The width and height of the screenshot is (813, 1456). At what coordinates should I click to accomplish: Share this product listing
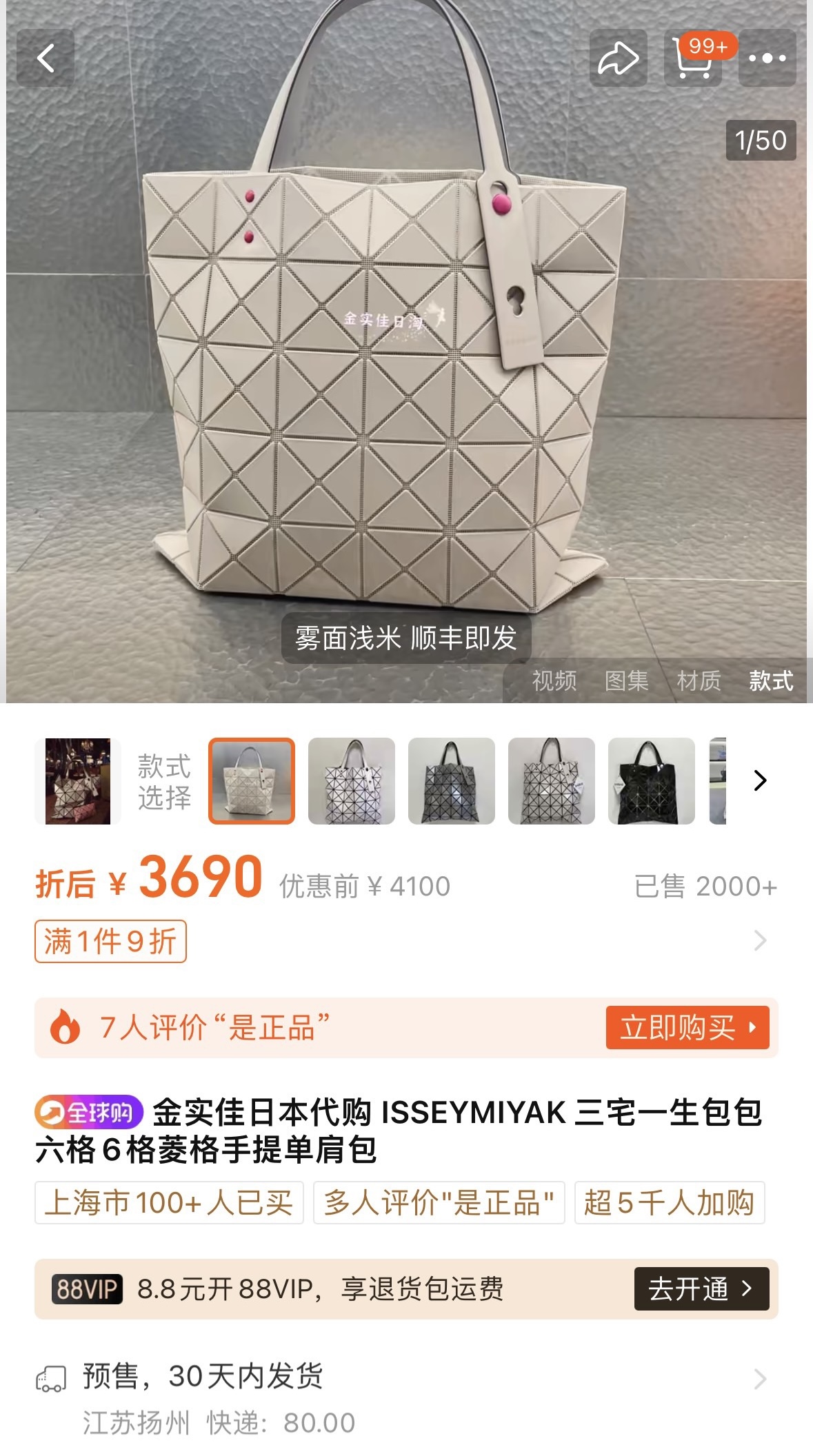point(619,58)
